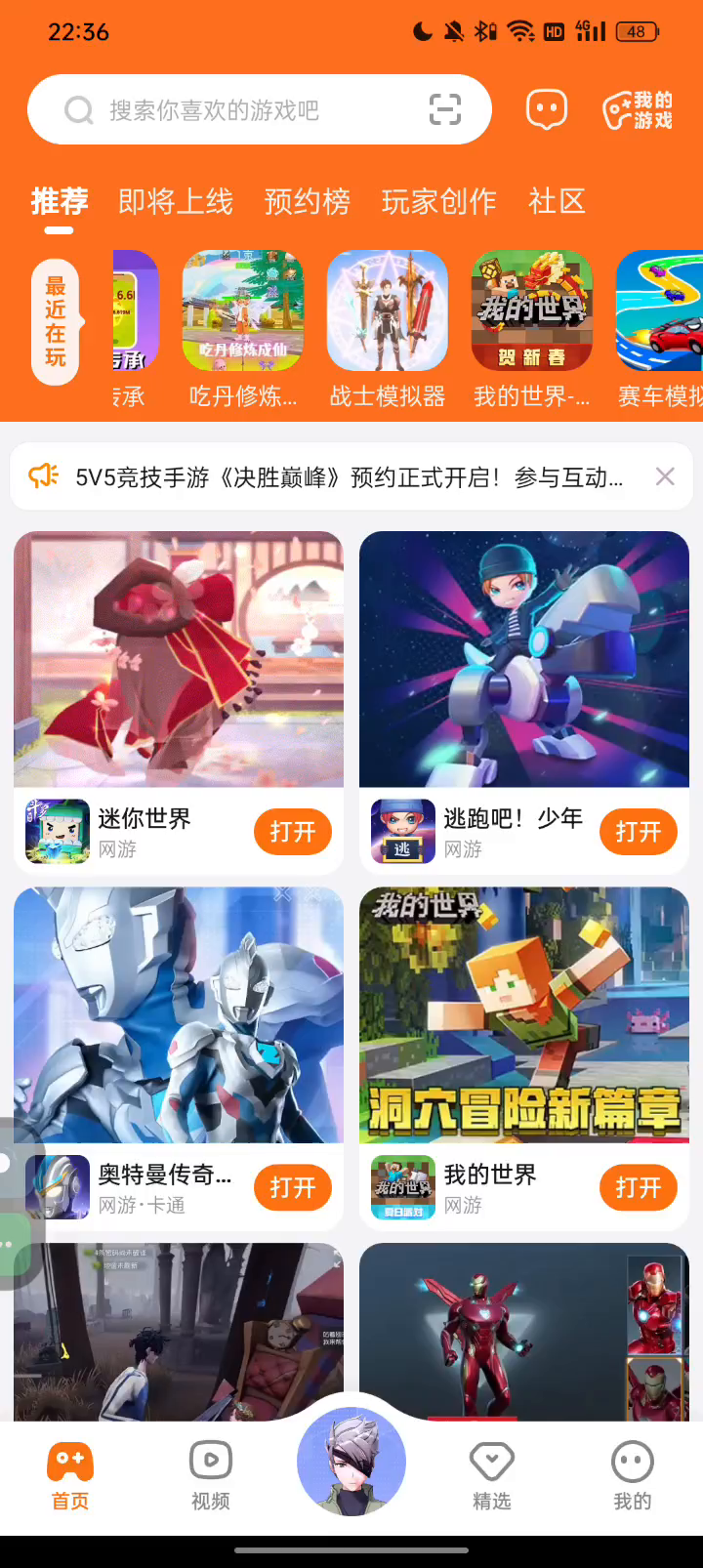Viewport: 703px width, 1568px height.
Task: Switch to the 社区 tab
Action: pos(557,202)
